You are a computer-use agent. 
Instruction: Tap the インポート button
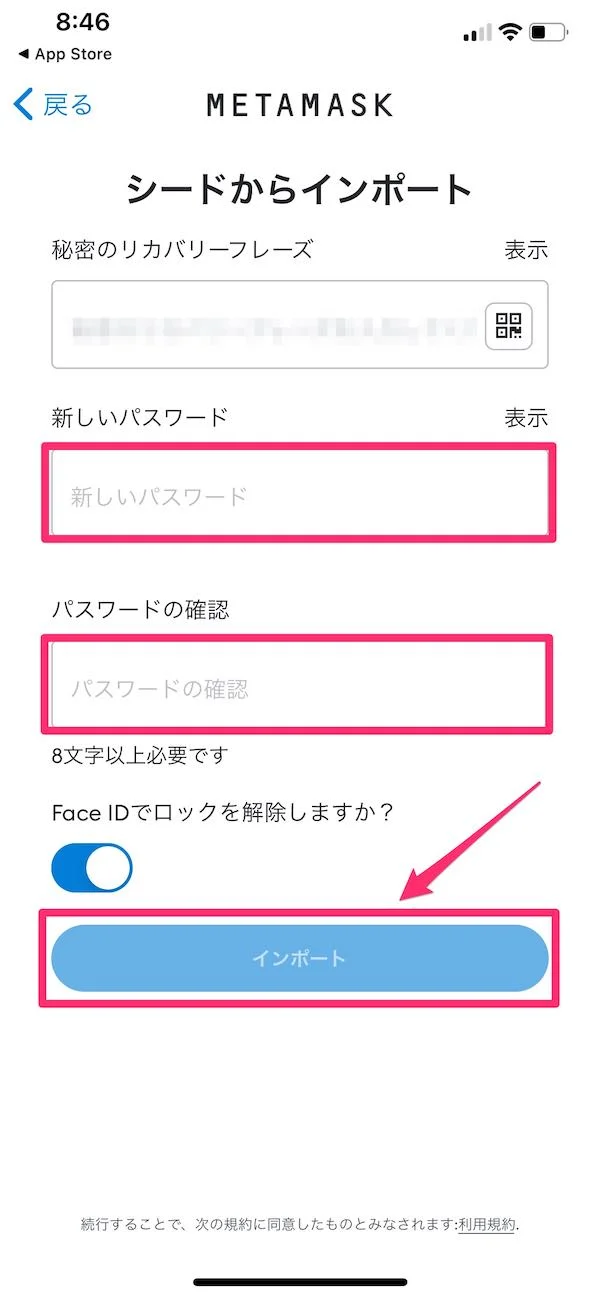pos(299,958)
